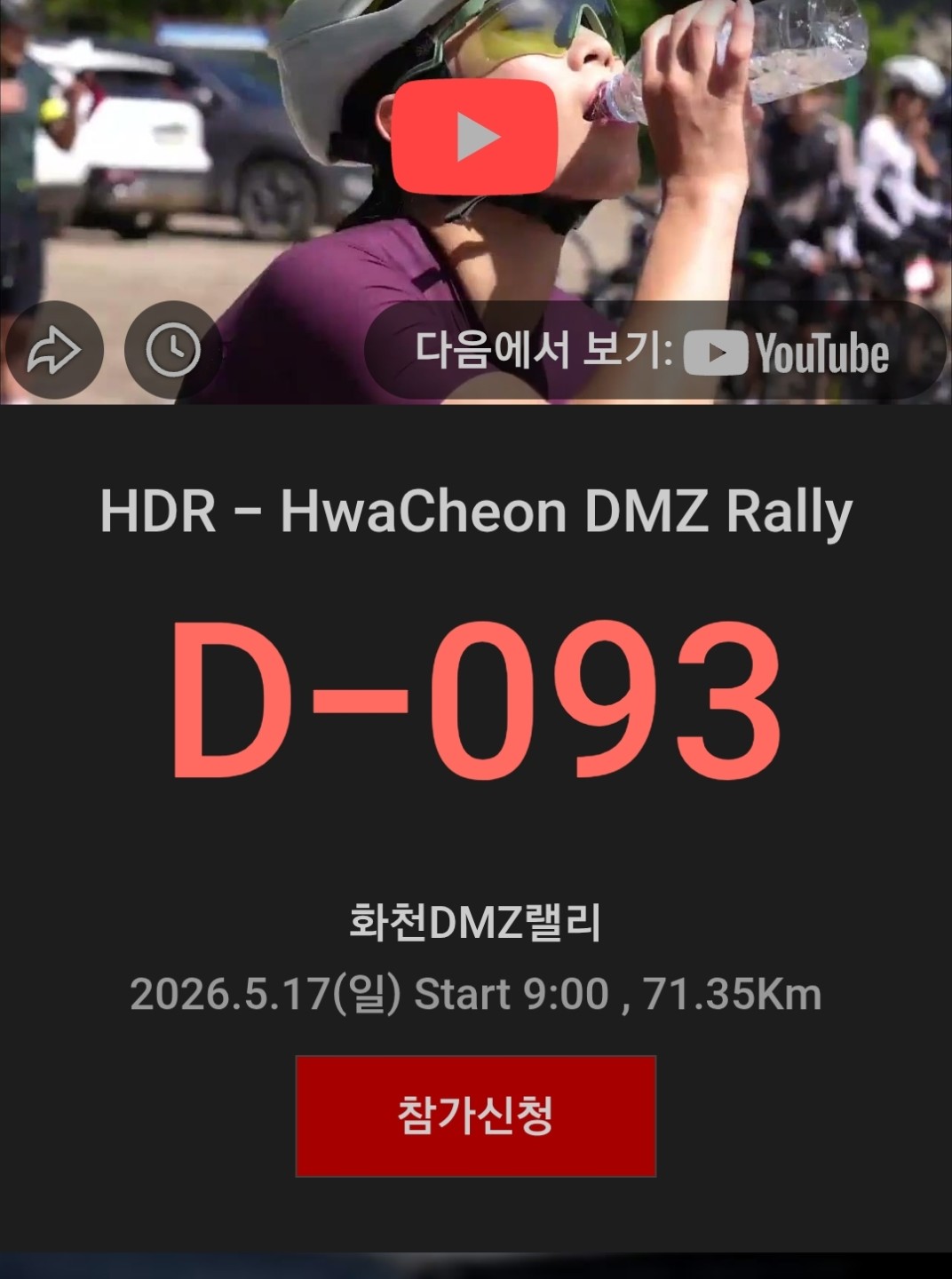The width and height of the screenshot is (952, 1279).
Task: Add video to Watch Later
Action: point(173,351)
